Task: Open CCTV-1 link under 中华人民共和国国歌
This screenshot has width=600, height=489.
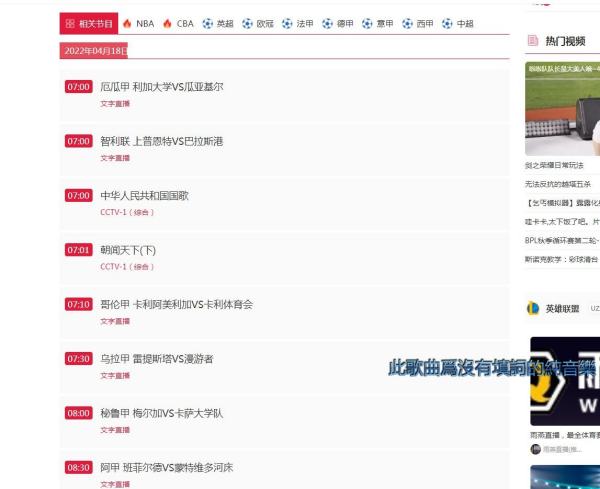Action: tap(127, 212)
